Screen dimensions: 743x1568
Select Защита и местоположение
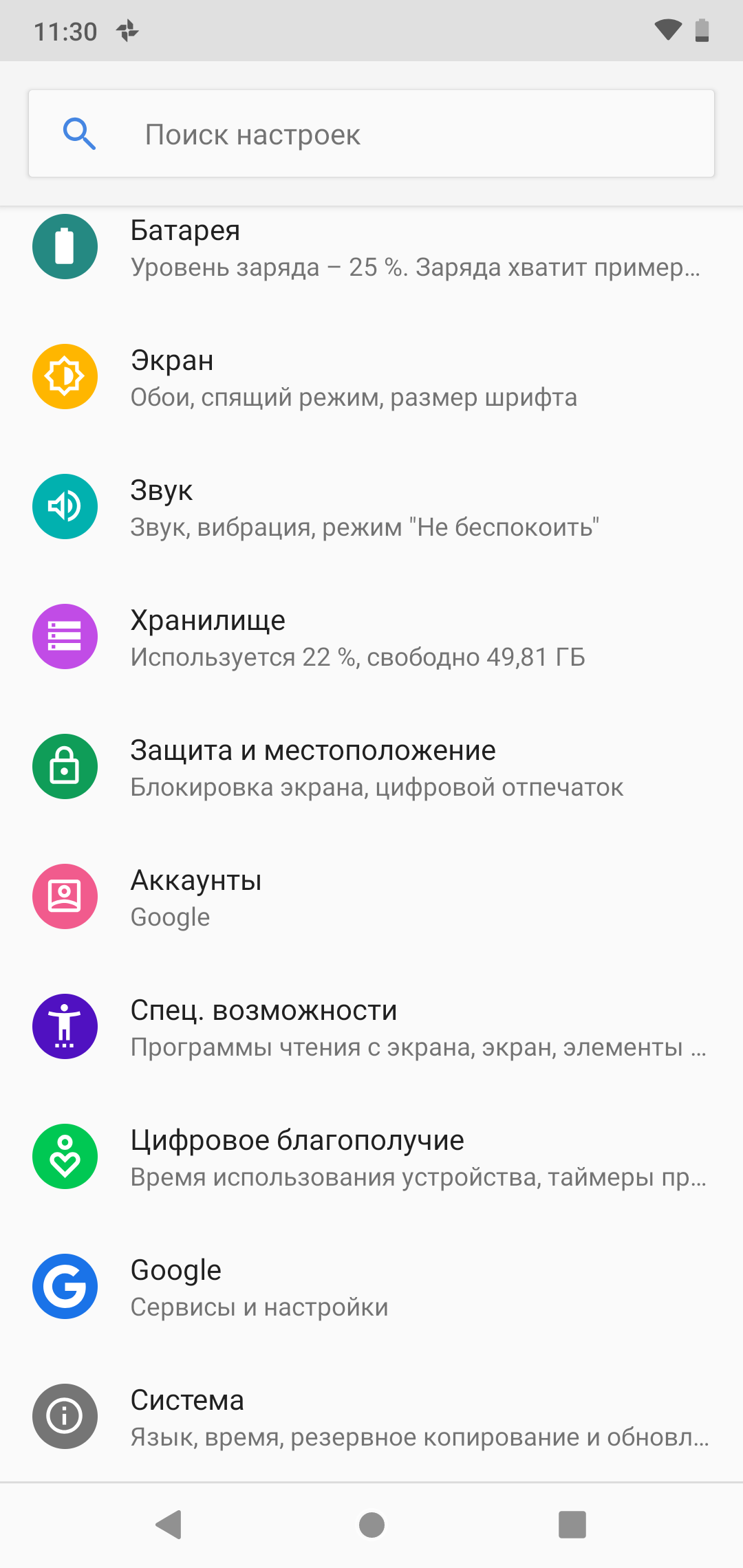pyautogui.click(x=371, y=768)
